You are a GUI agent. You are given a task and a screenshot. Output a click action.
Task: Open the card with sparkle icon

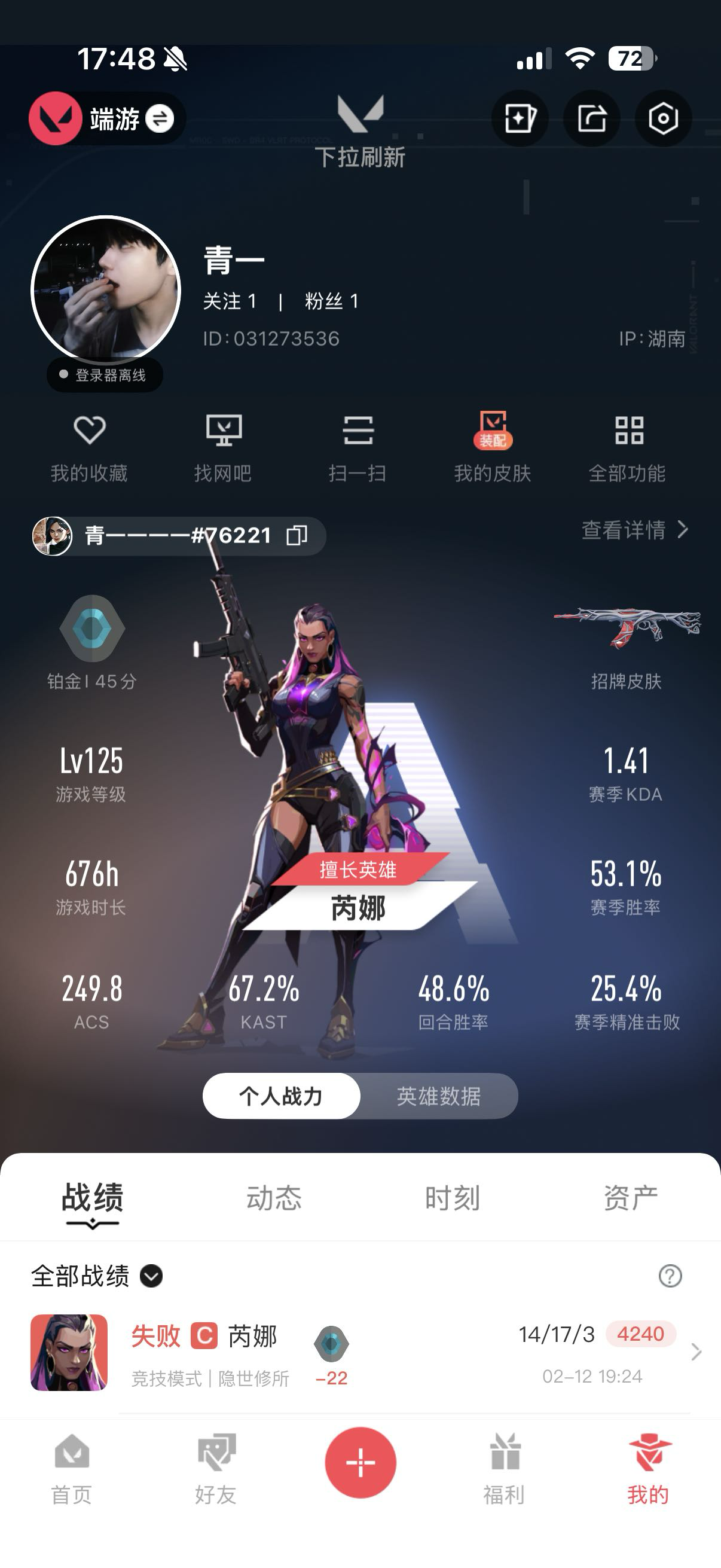[x=520, y=118]
